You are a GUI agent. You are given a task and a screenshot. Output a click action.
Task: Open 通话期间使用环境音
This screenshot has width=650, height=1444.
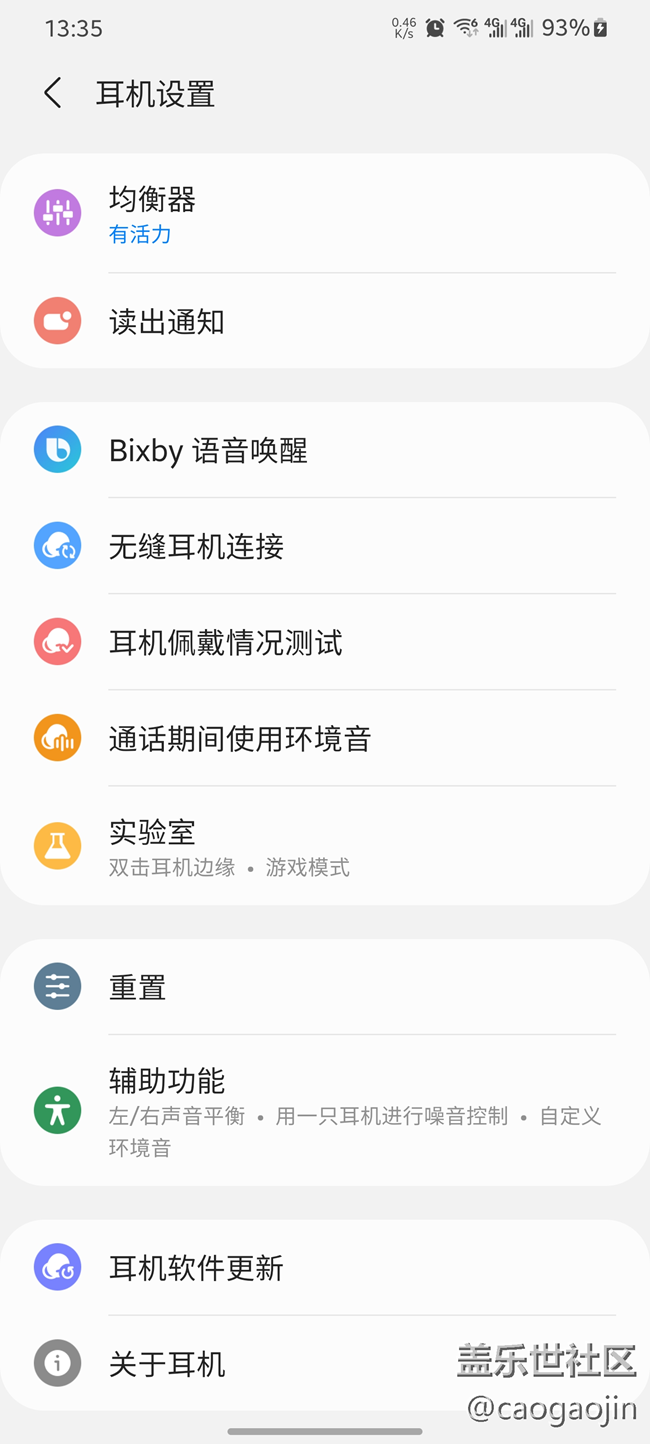click(x=325, y=738)
